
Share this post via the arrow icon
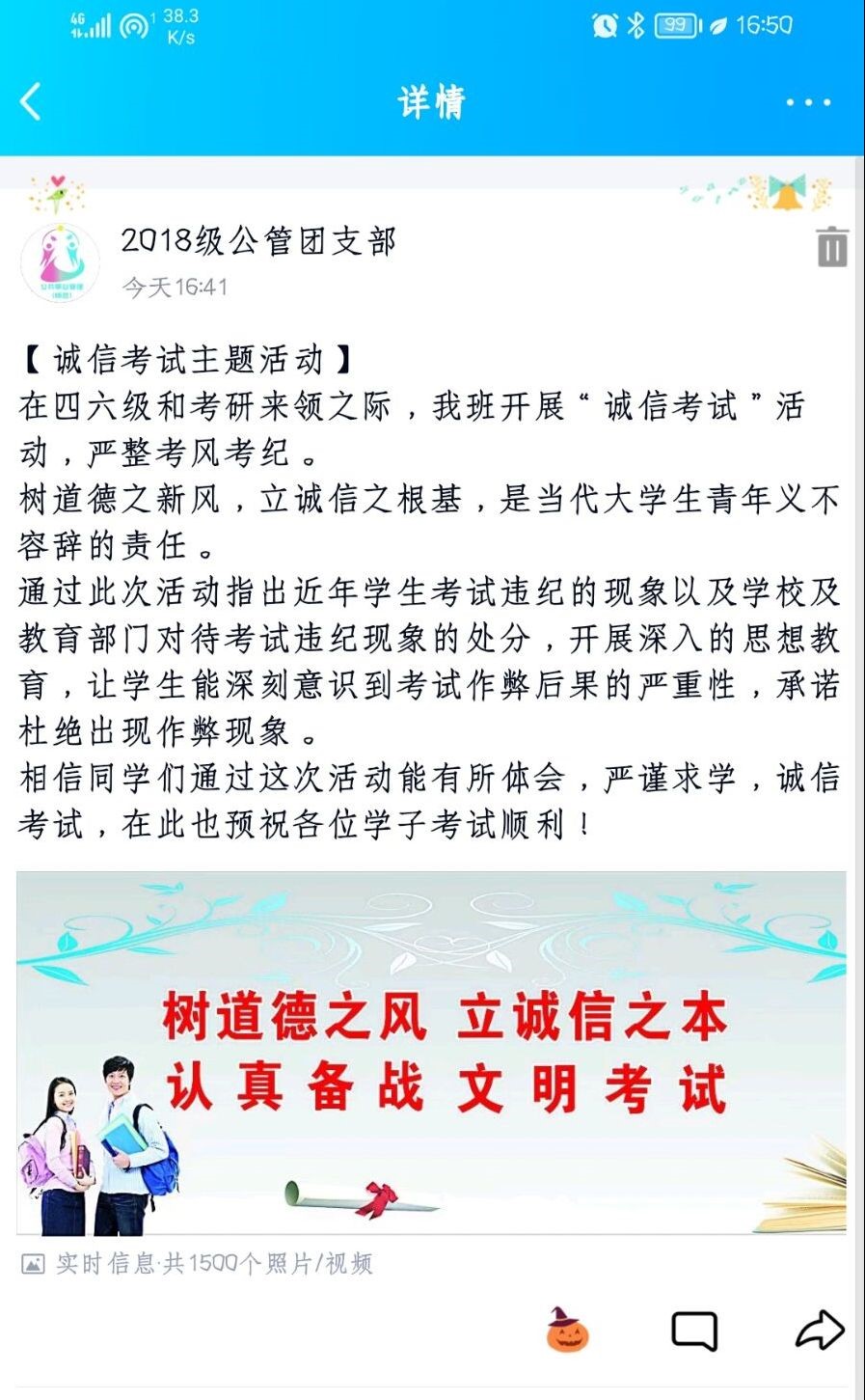pos(819,1330)
